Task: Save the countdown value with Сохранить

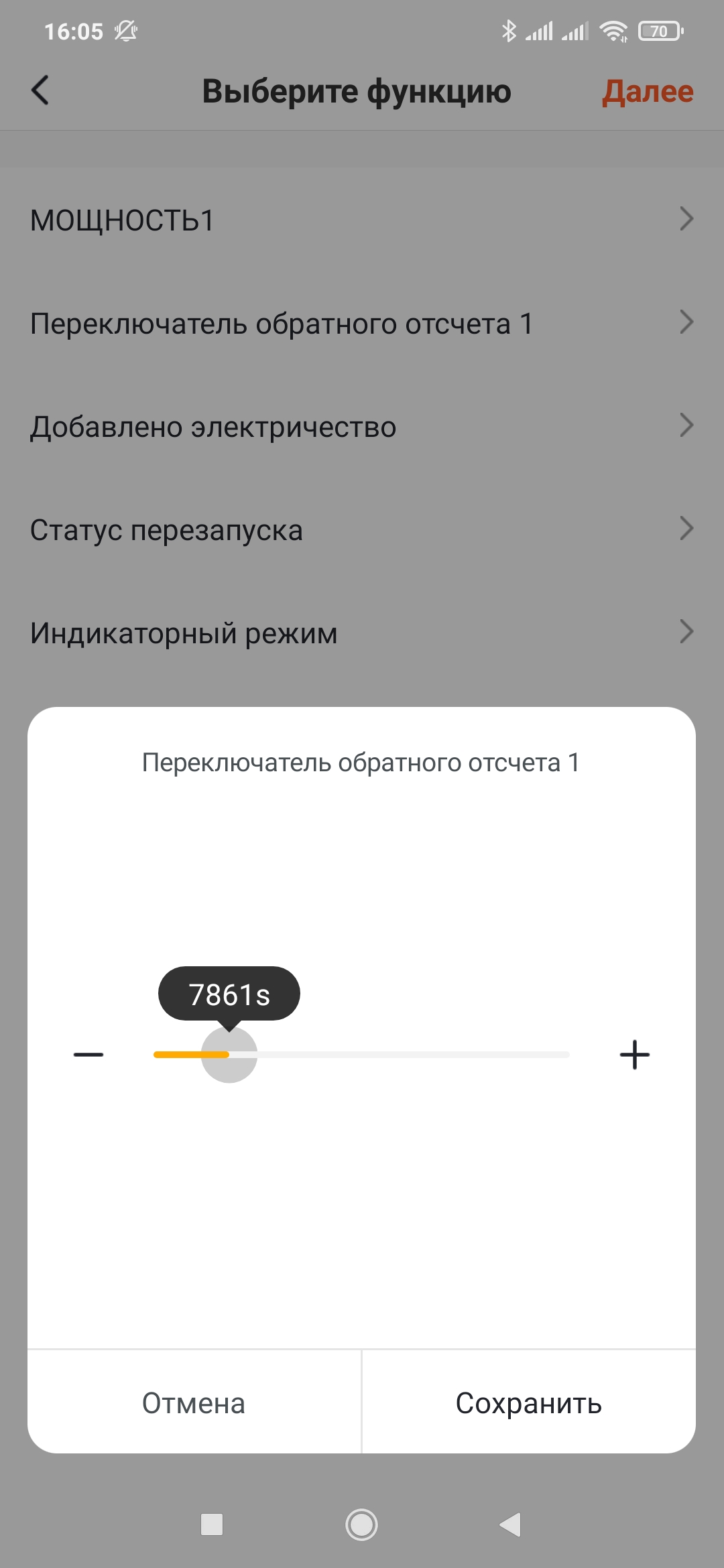Action: pyautogui.click(x=528, y=1402)
